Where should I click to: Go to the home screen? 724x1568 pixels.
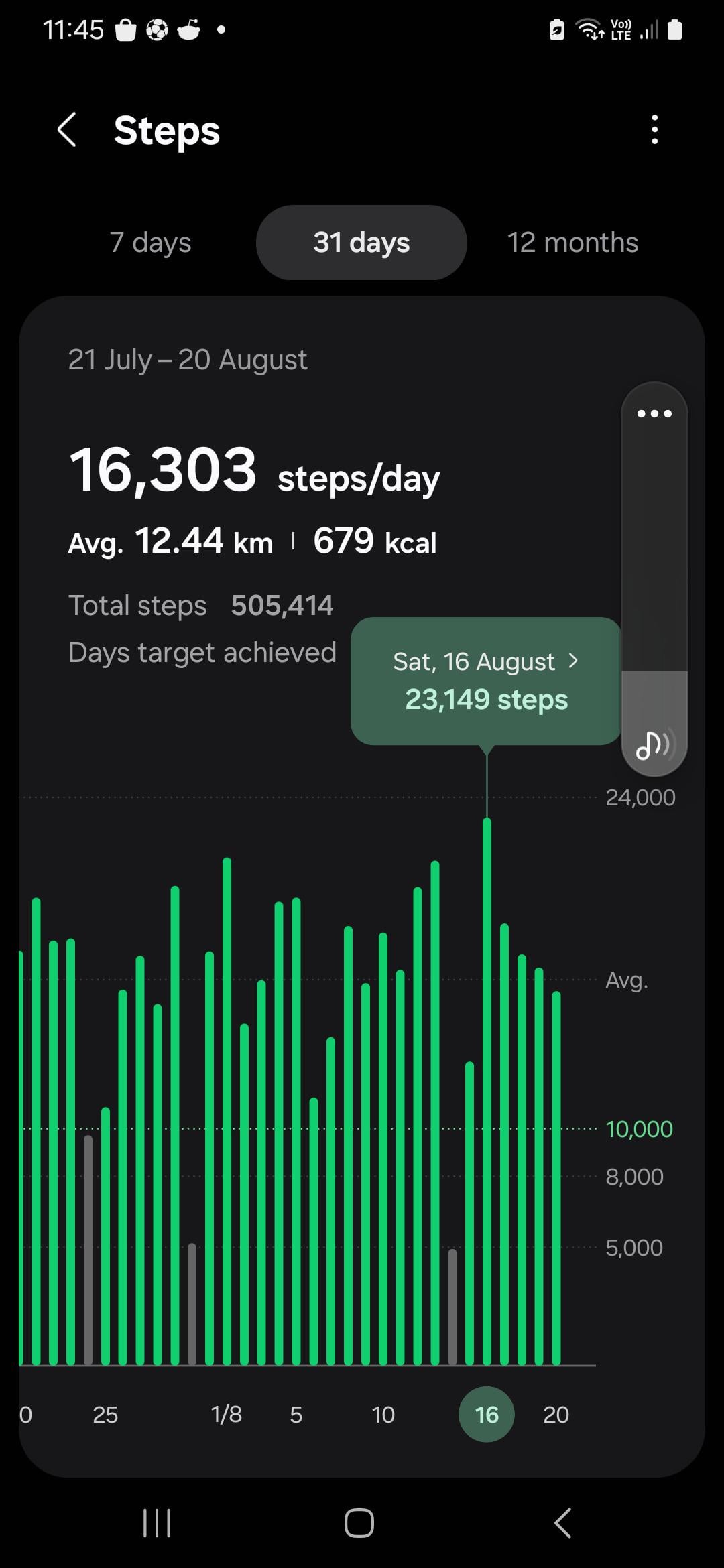pyautogui.click(x=359, y=1523)
